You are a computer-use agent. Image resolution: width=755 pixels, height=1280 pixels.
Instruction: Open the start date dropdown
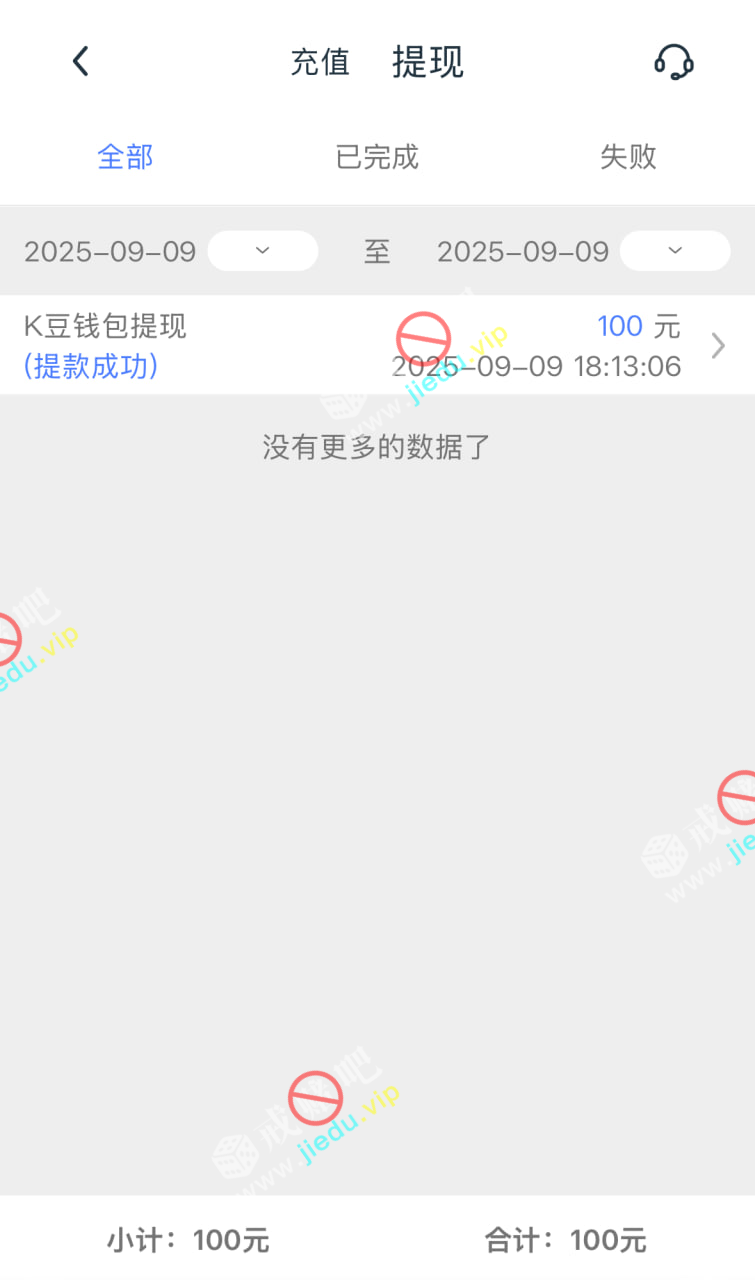(262, 251)
